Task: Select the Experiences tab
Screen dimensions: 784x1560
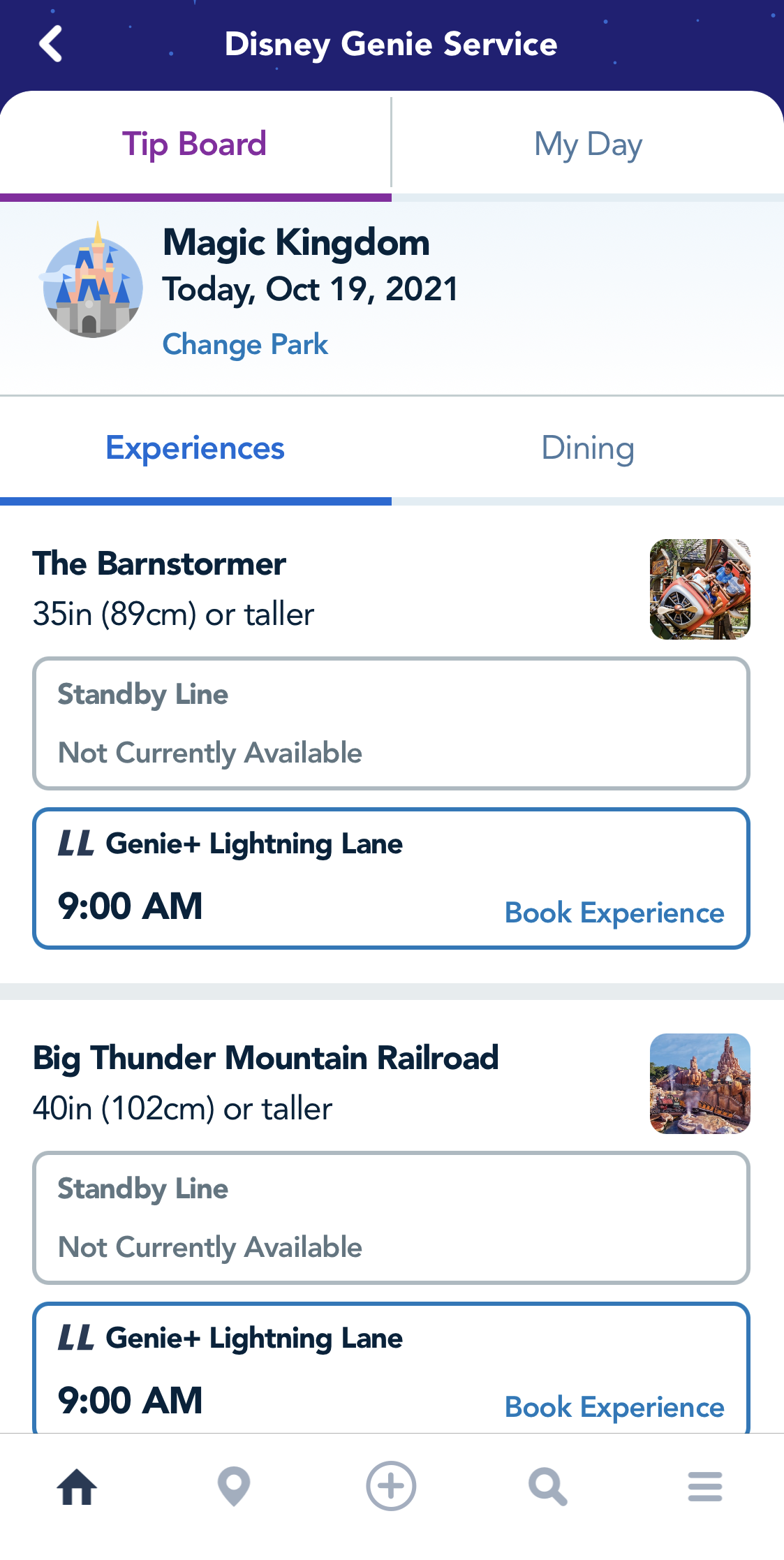Action: click(x=195, y=448)
